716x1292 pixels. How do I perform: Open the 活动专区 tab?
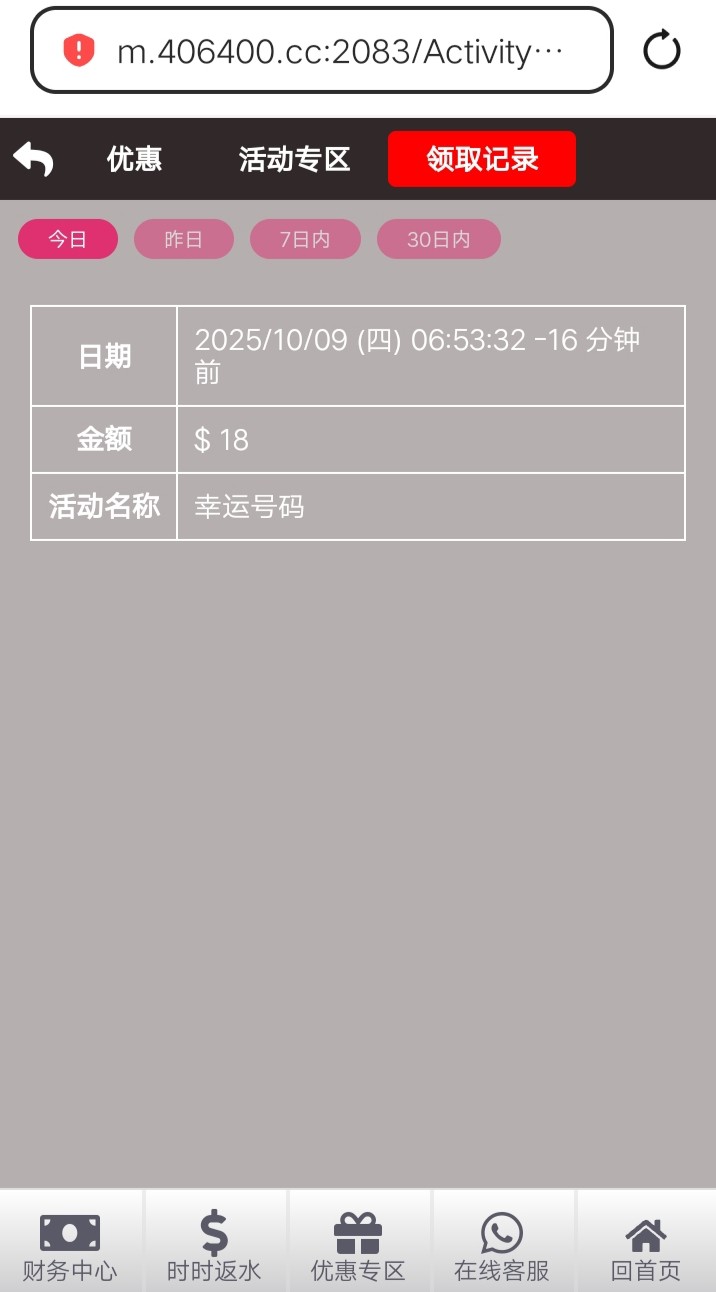point(294,159)
